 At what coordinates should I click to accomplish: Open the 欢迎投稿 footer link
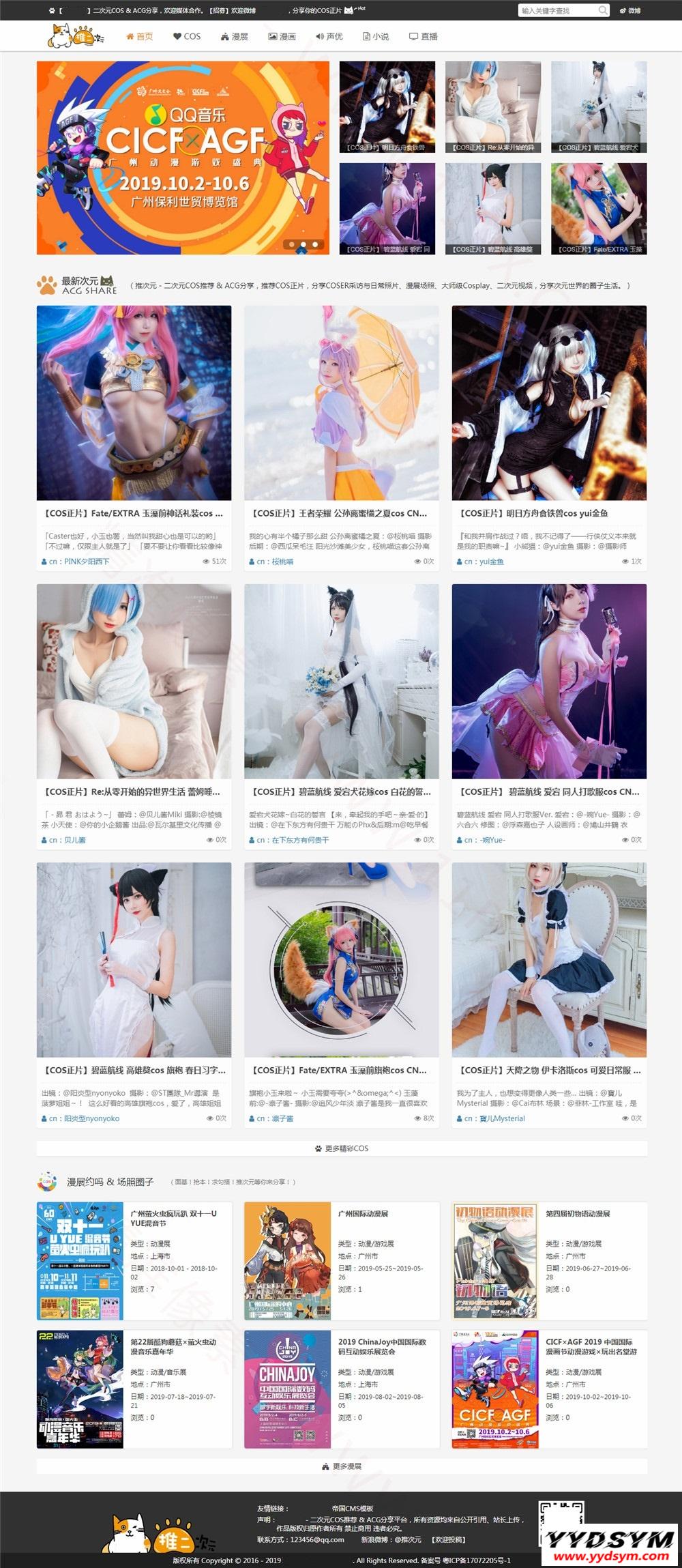449,1539
